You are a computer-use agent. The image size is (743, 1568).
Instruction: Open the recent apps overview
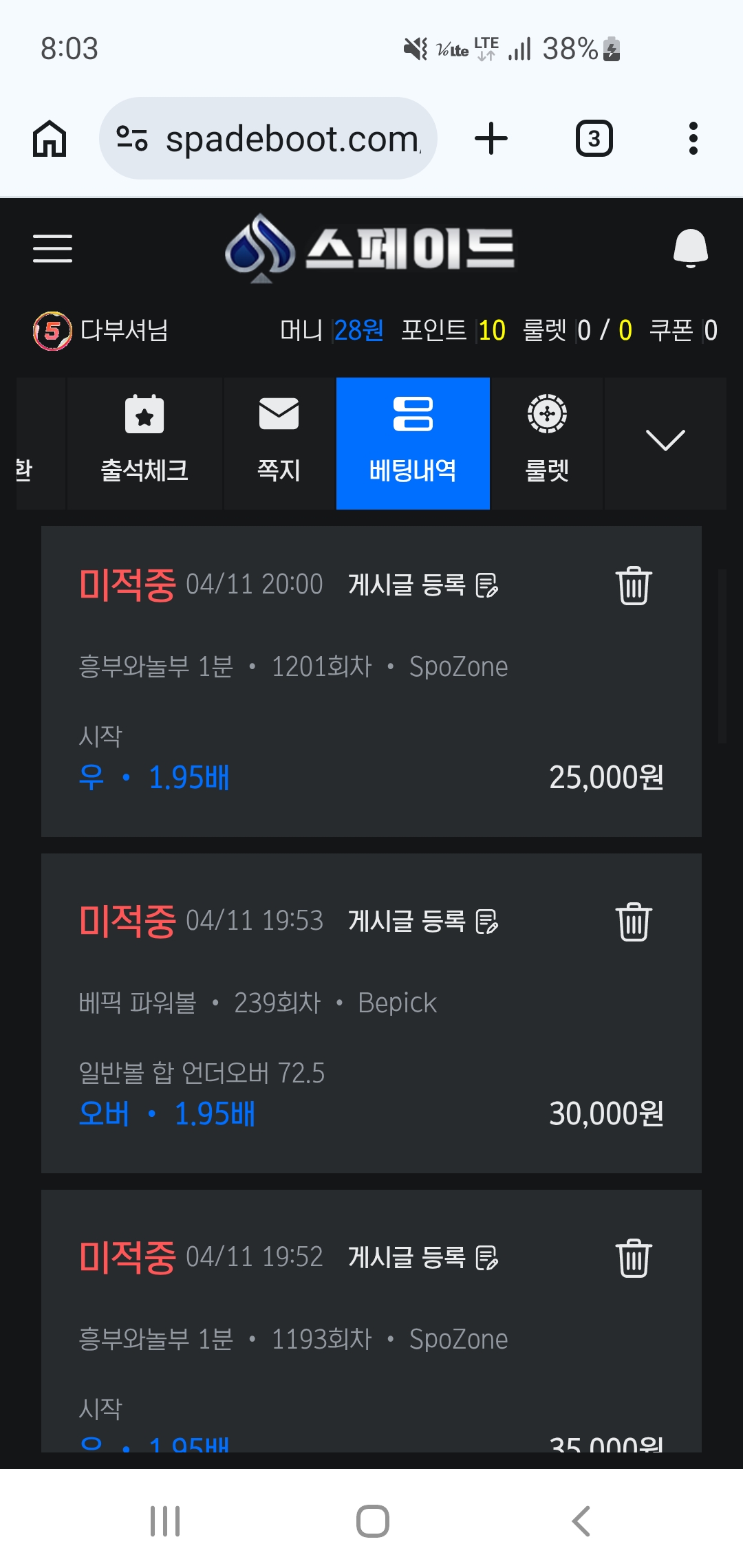(165, 1521)
